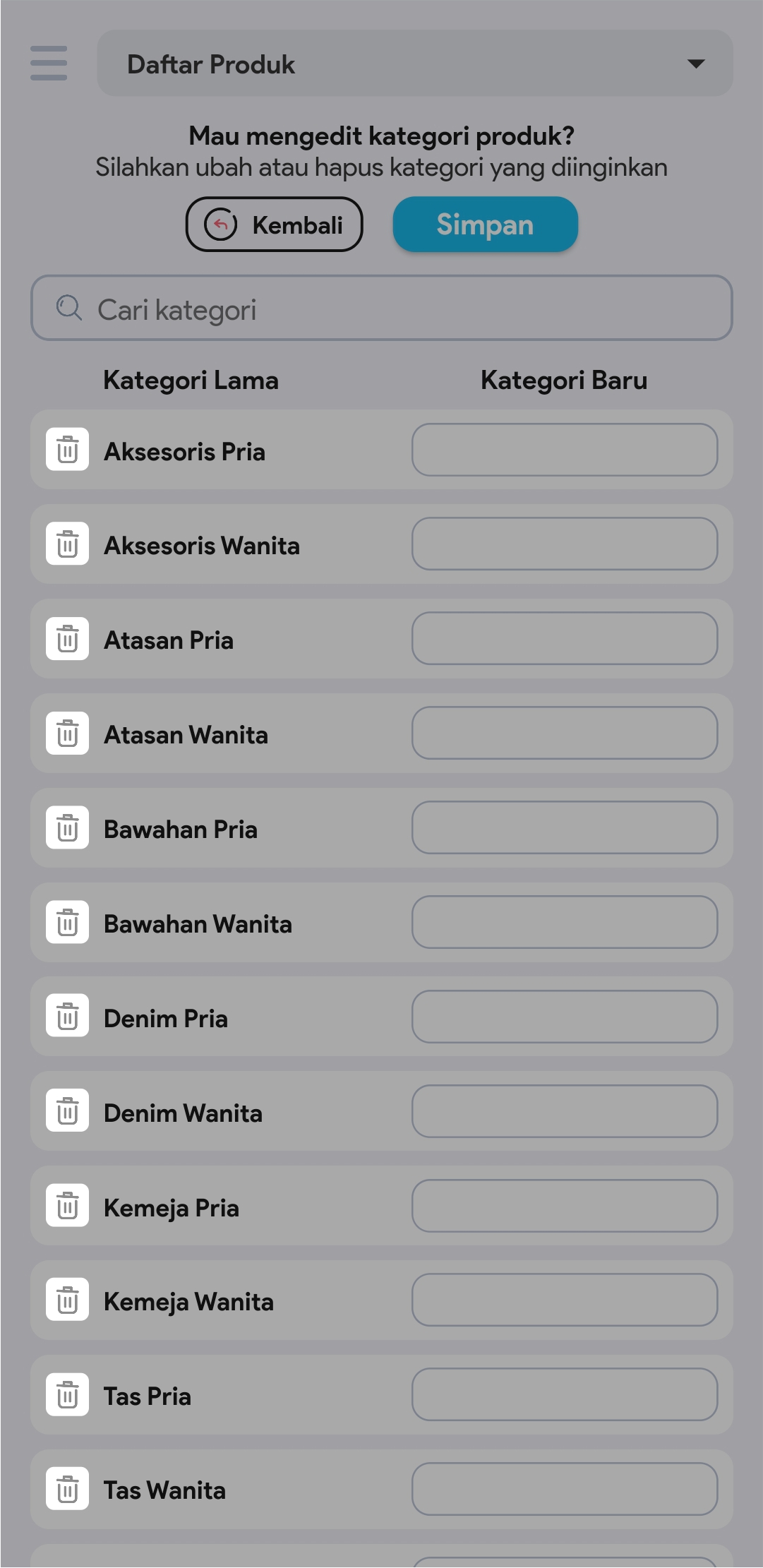Viewport: 763px width, 1568px height.
Task: Remove the Bawahan Pria category
Action: [67, 828]
